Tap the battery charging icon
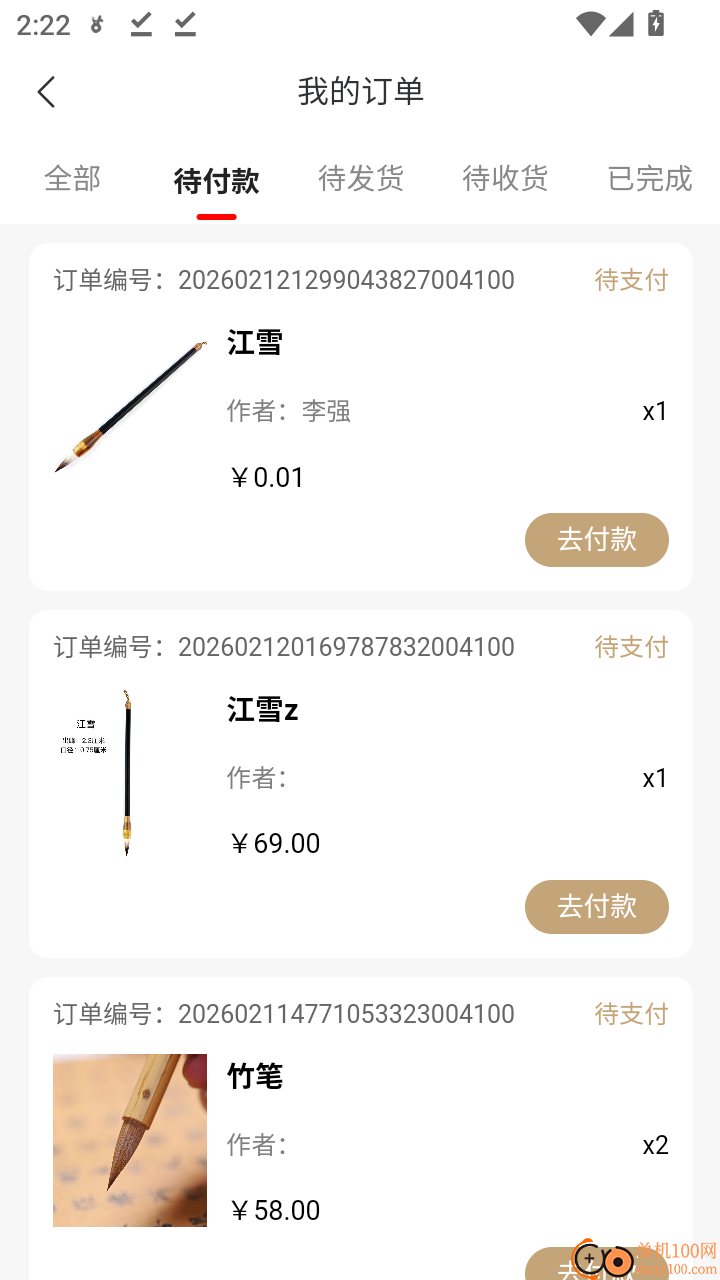This screenshot has width=720, height=1280. click(x=655, y=24)
